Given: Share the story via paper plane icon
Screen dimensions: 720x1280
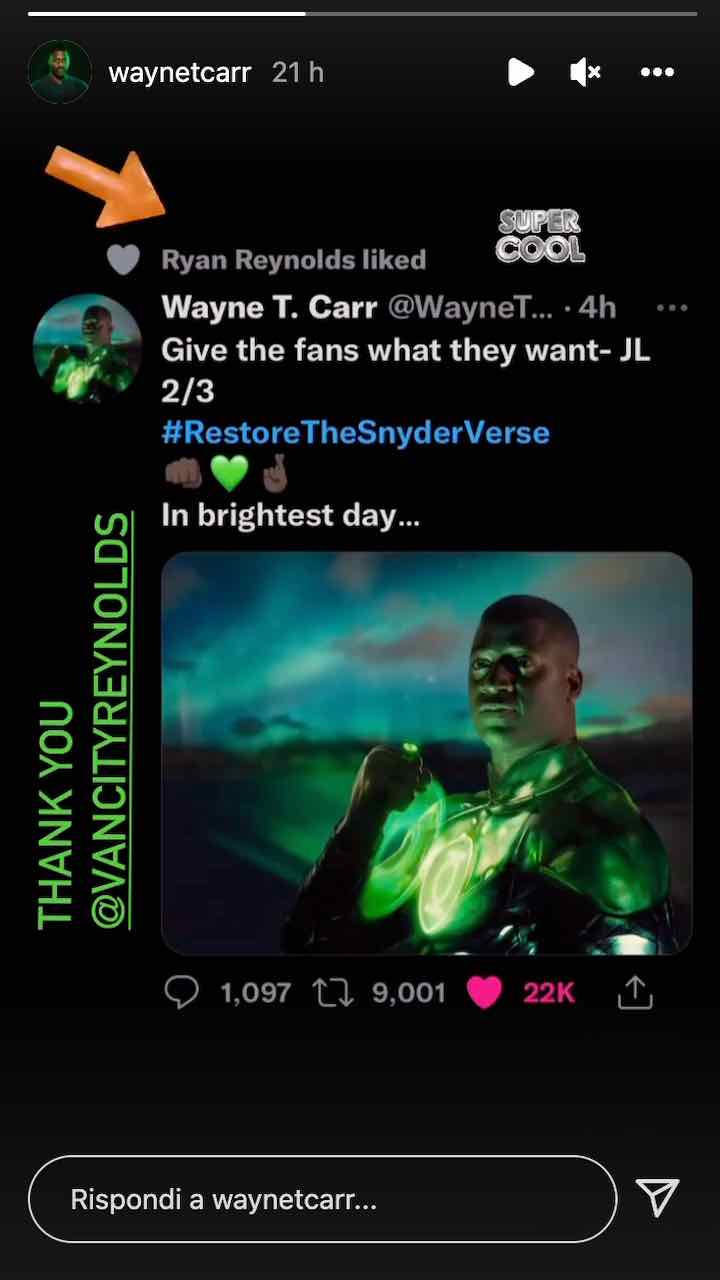Looking at the screenshot, I should pyautogui.click(x=657, y=1197).
